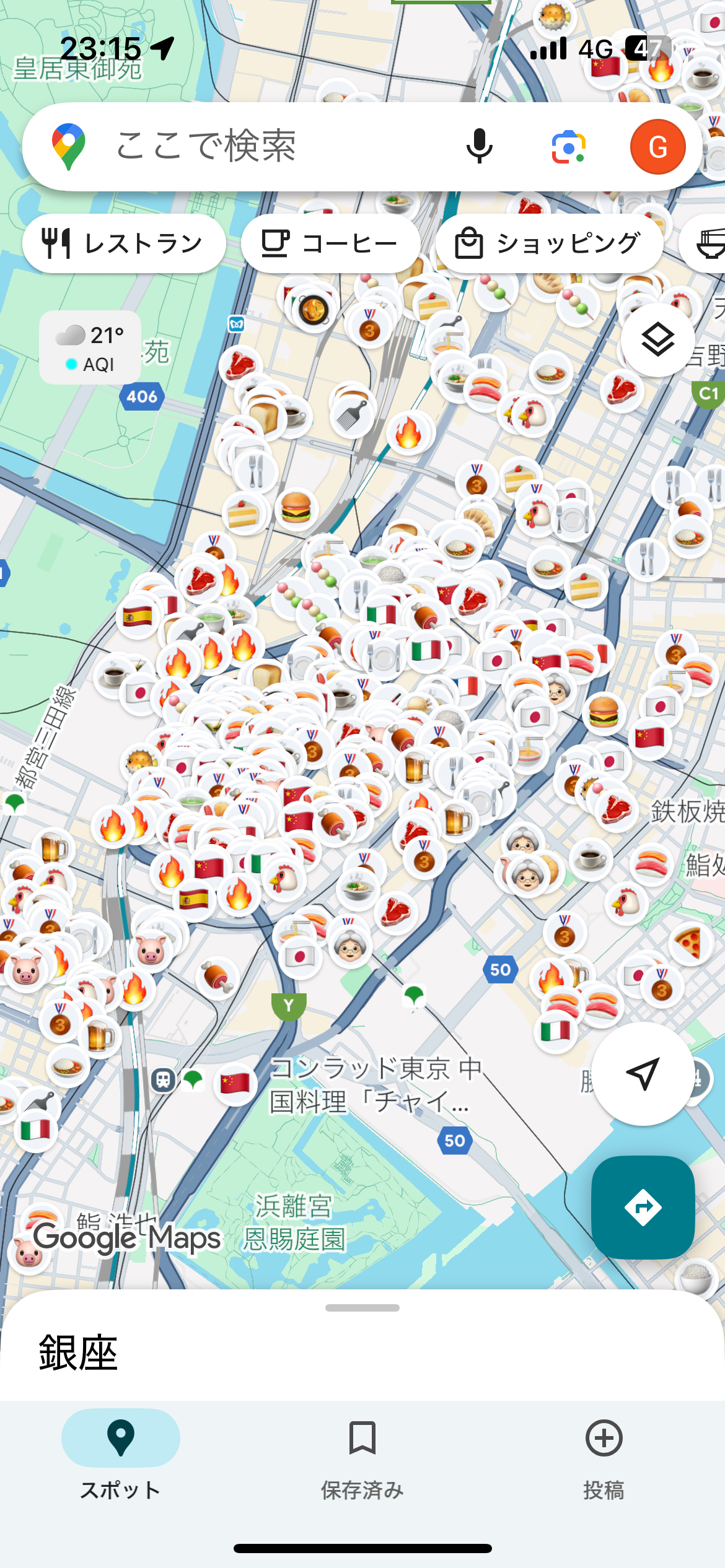
Task: Select the レストラン filter chip
Action: point(124,243)
